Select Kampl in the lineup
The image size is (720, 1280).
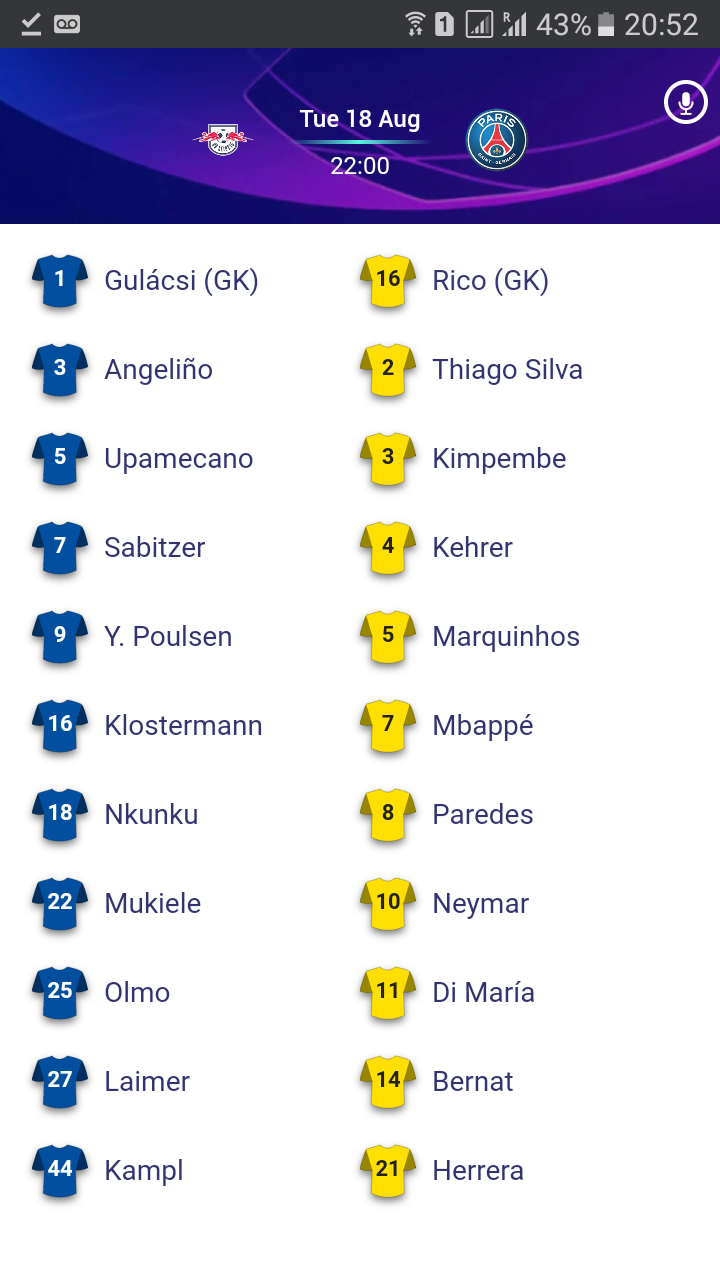point(144,1171)
